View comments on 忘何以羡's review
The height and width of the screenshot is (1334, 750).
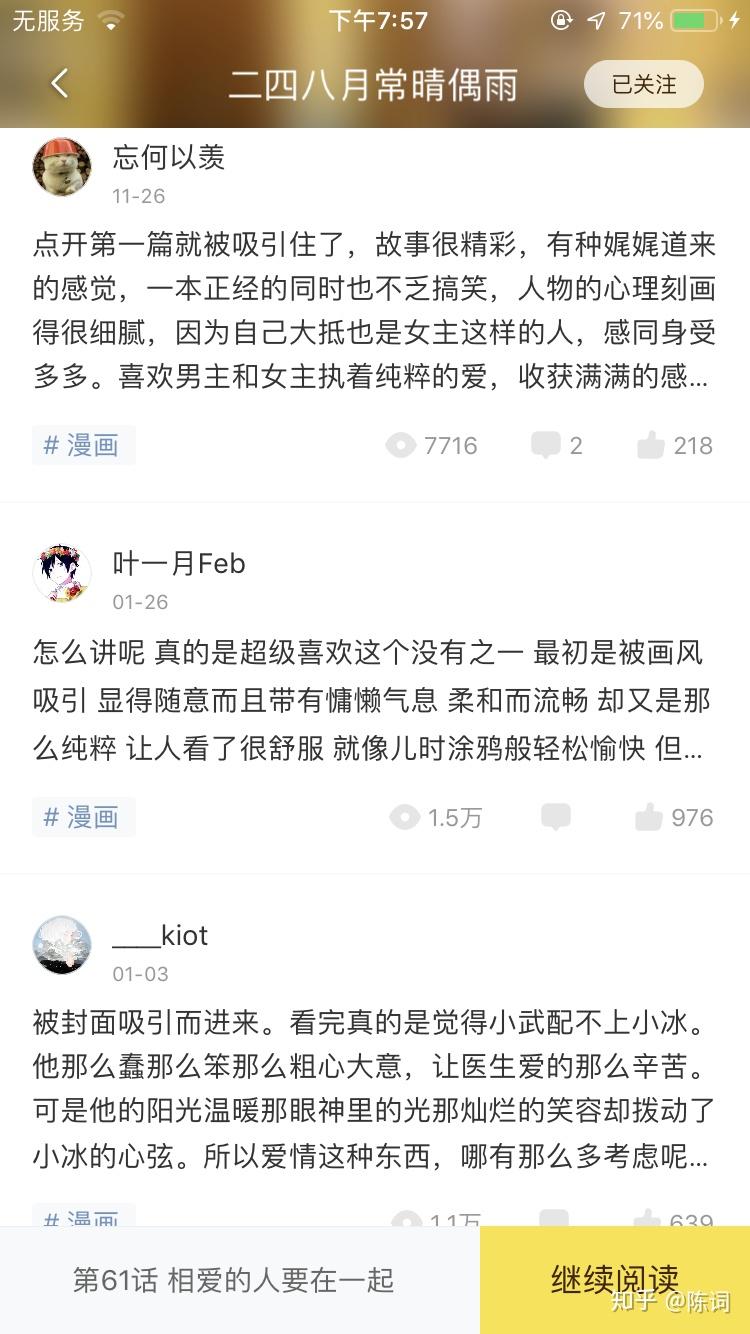556,445
